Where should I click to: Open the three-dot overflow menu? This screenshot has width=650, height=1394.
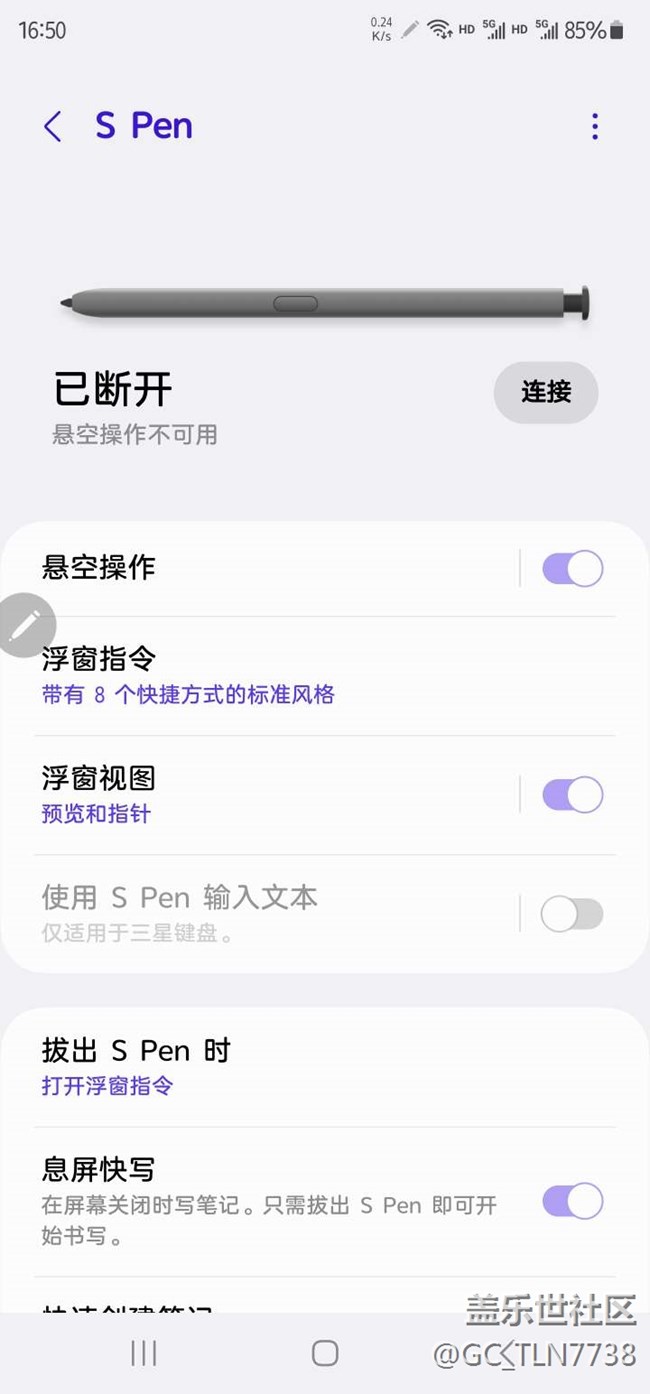click(595, 126)
